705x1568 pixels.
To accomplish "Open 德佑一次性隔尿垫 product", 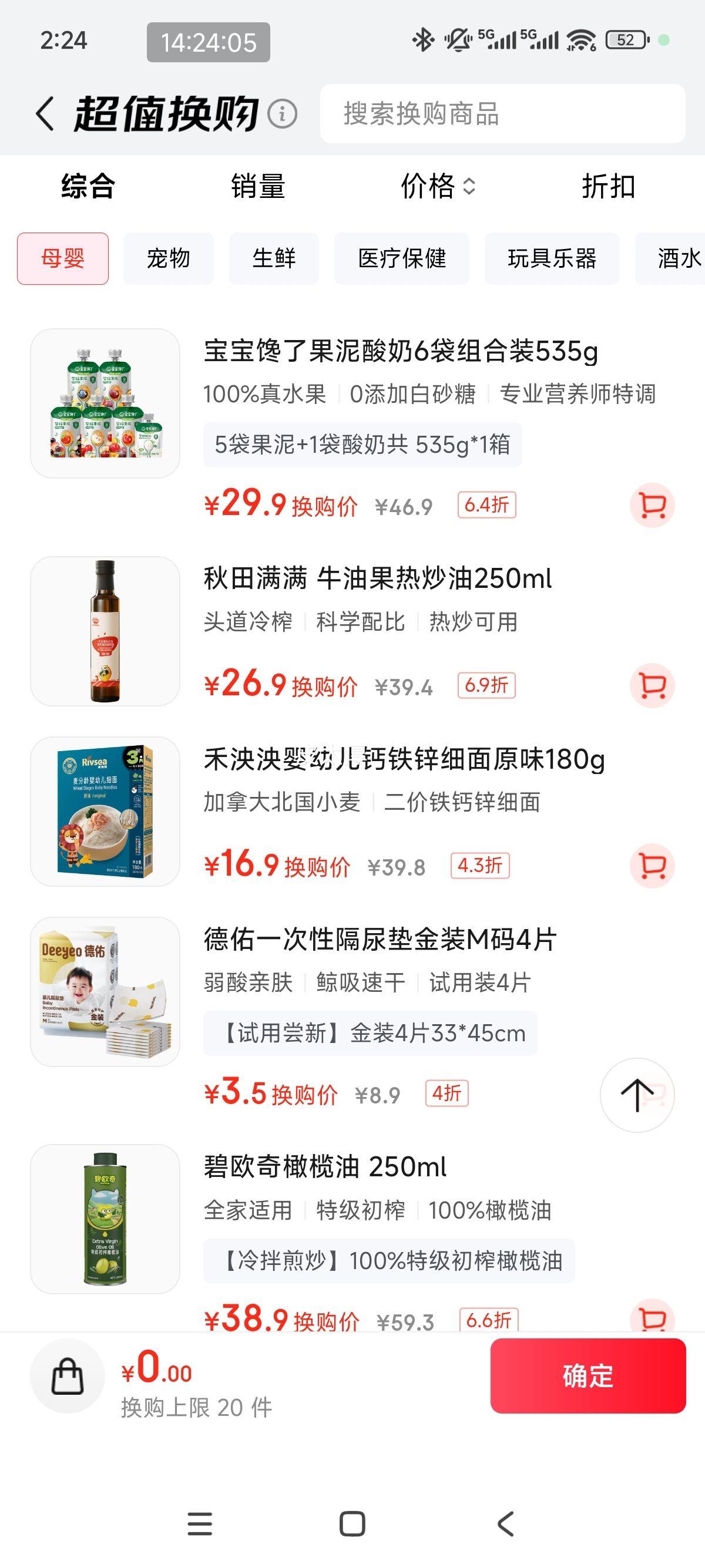I will pos(380,939).
